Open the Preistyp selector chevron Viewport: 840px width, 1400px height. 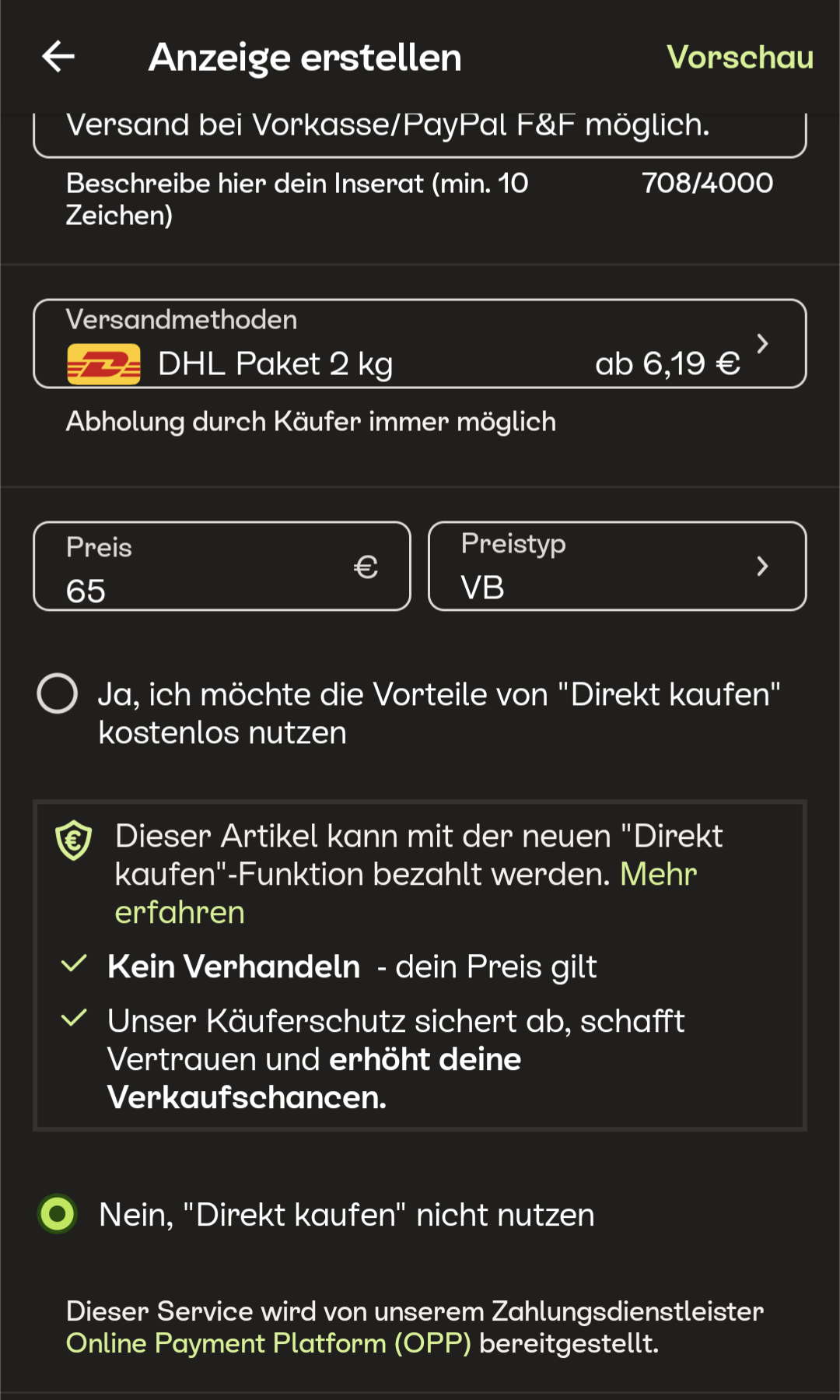(763, 567)
